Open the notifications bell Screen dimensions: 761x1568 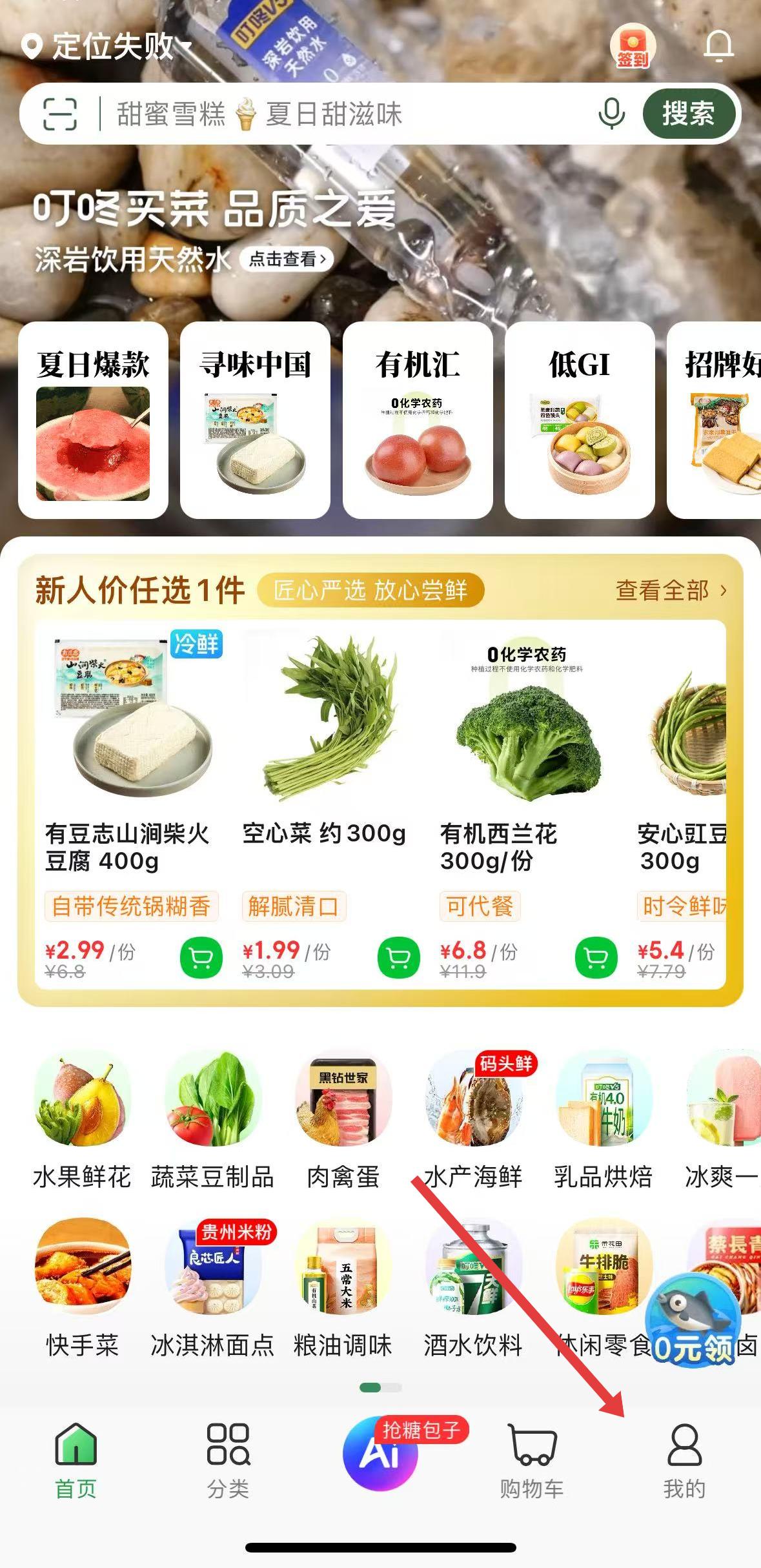click(718, 46)
